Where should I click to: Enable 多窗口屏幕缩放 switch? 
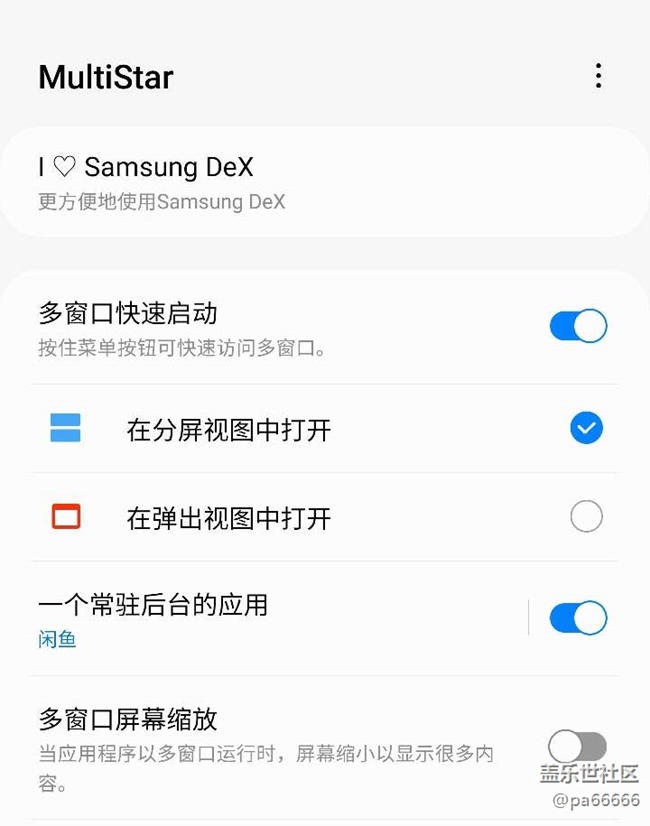click(x=577, y=746)
